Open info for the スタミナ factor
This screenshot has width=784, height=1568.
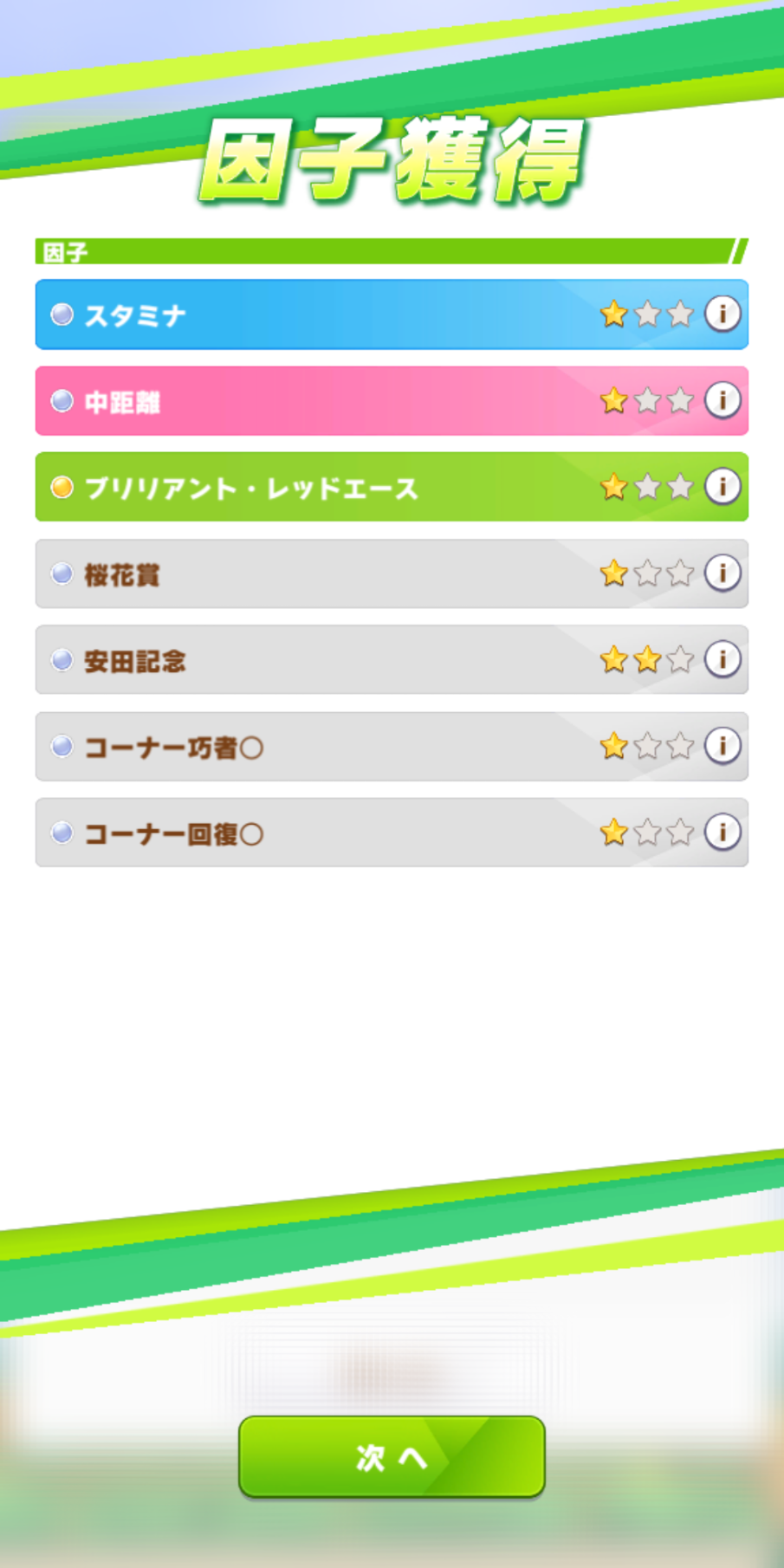[x=722, y=314]
